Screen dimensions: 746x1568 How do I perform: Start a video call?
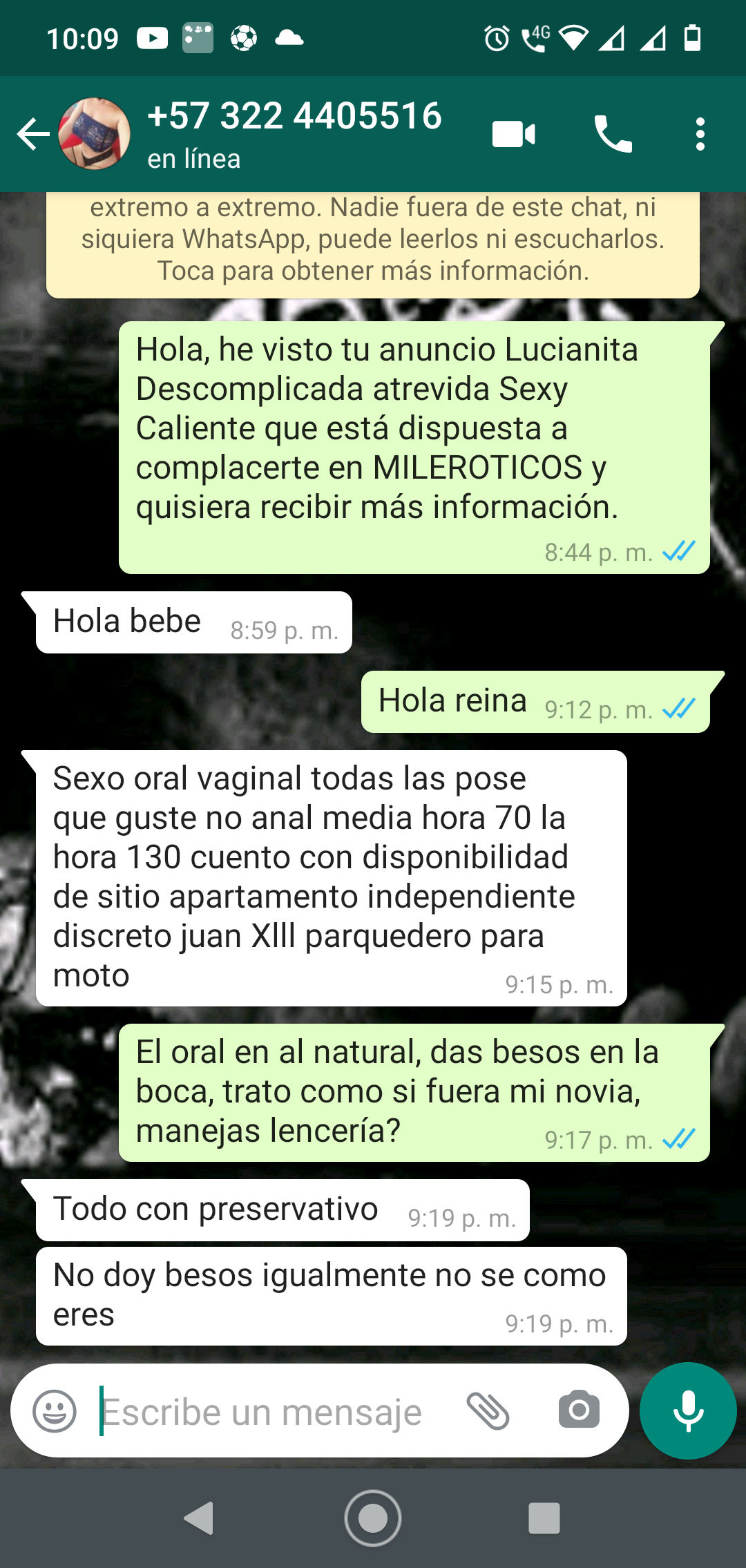[x=513, y=134]
